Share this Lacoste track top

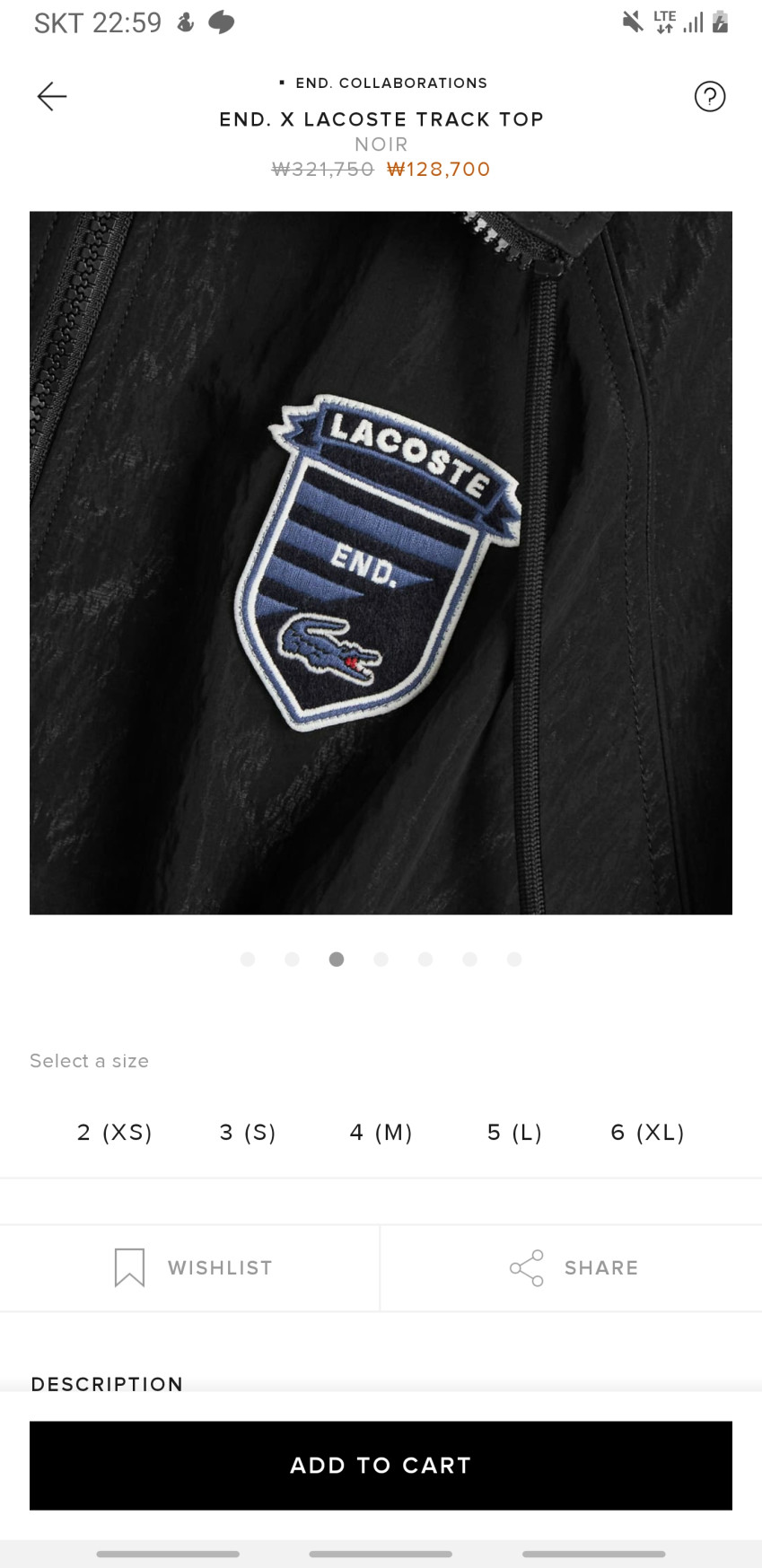[x=572, y=1267]
